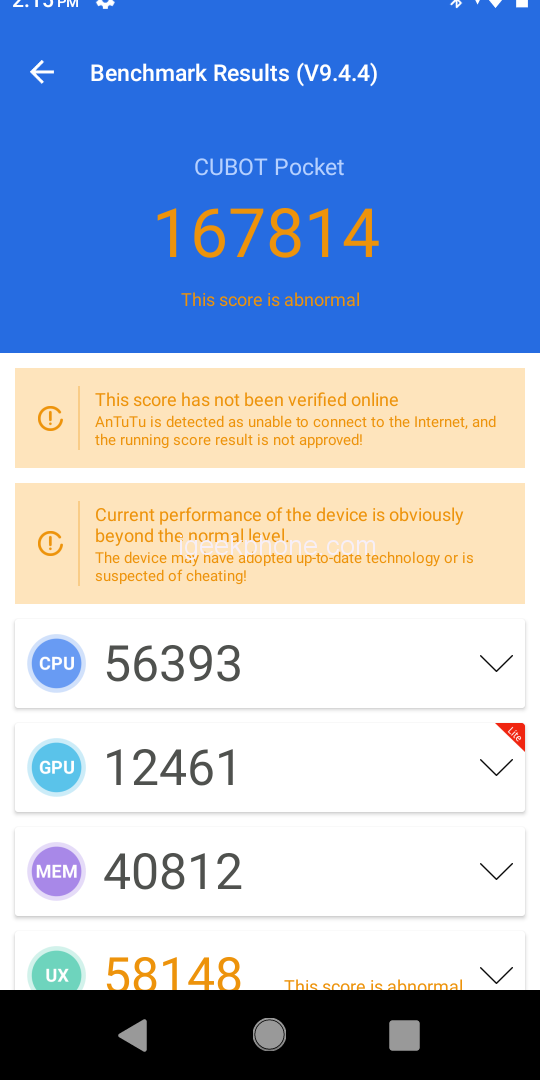Expand the MEM score details
The height and width of the screenshot is (1080, 540).
pos(496,871)
